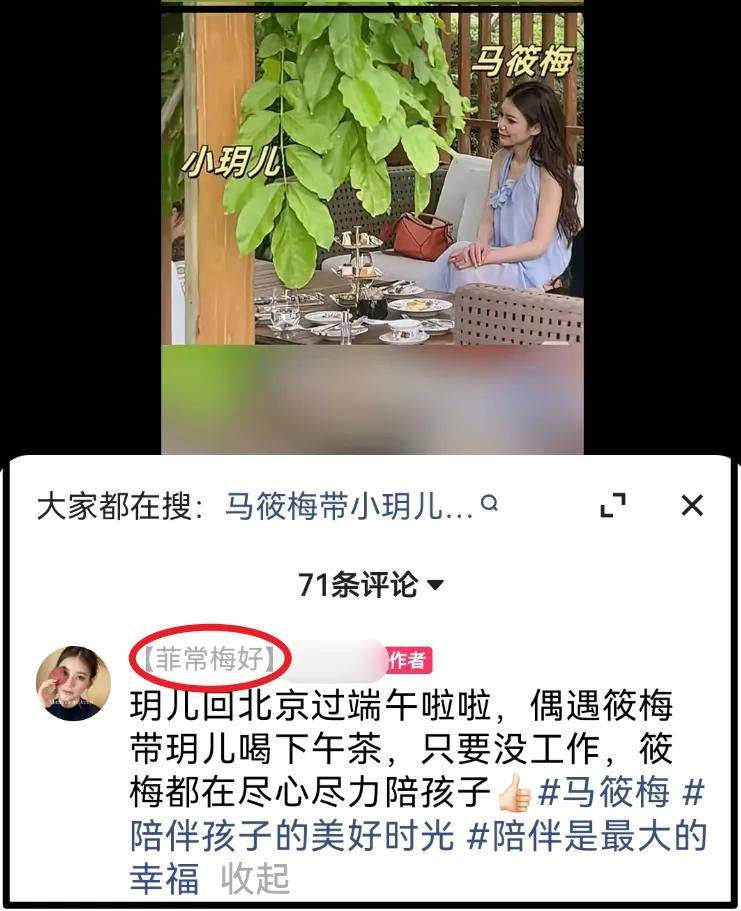Collapse the caption with 收起
Viewport: 741px width, 911px height.
tap(255, 879)
